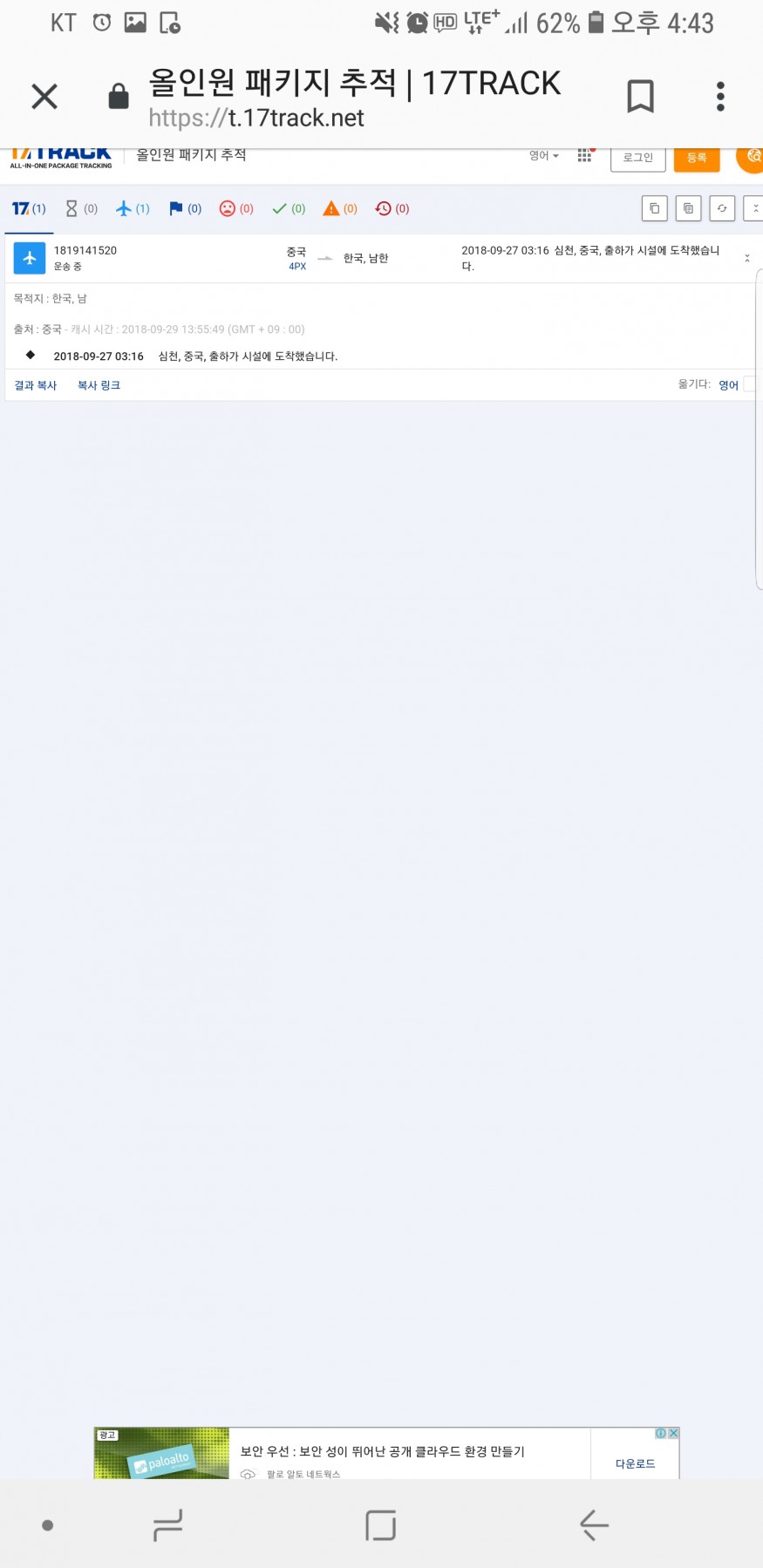
Task: Go back using the system back button
Action: [x=594, y=1525]
